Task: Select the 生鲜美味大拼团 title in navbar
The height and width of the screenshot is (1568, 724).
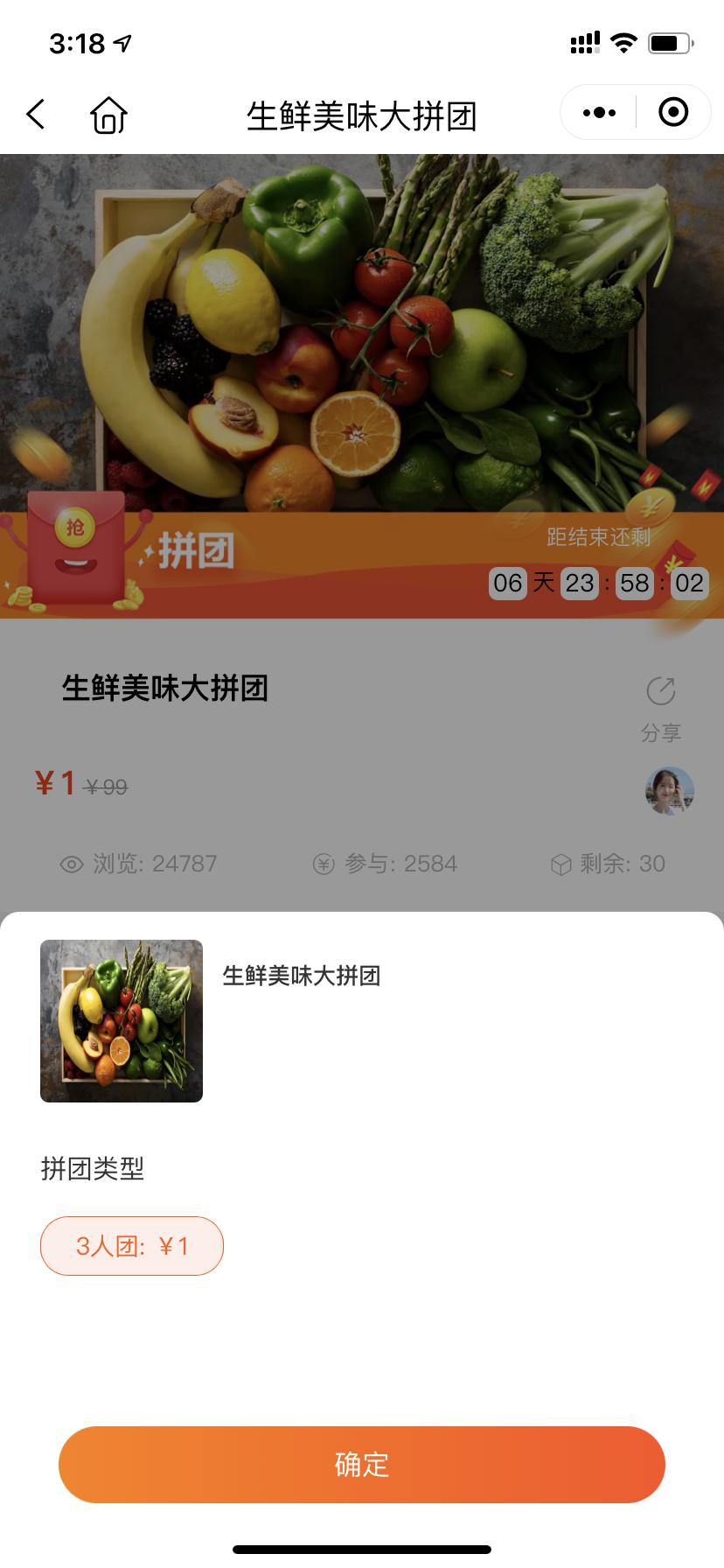Action: (362, 114)
